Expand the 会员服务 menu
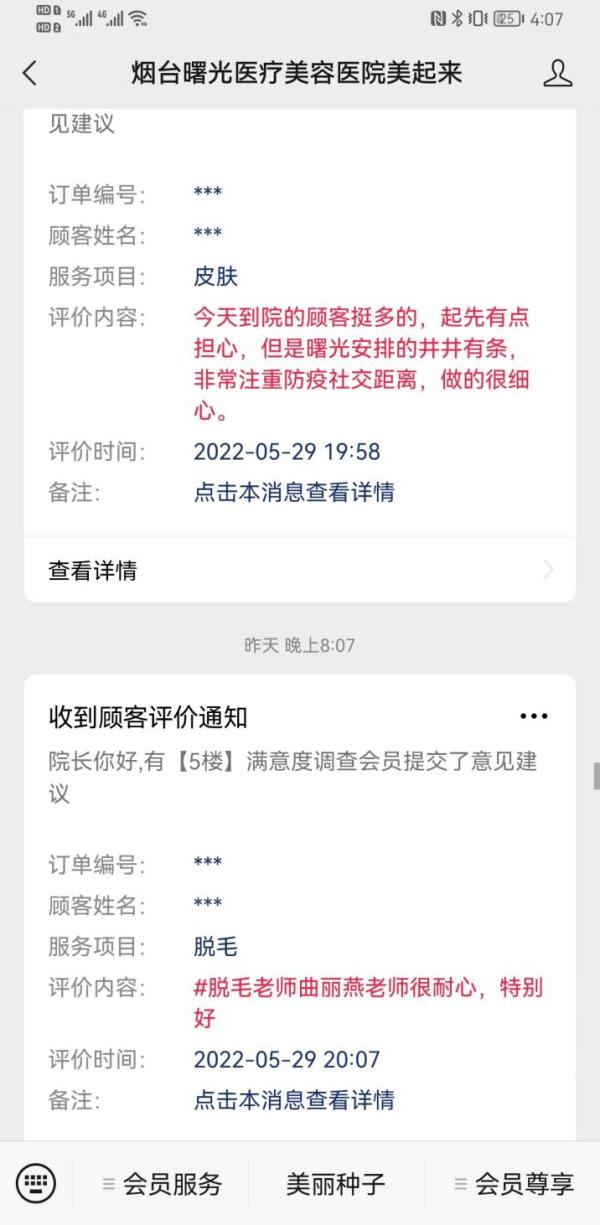The height and width of the screenshot is (1225, 600). coord(162,1184)
